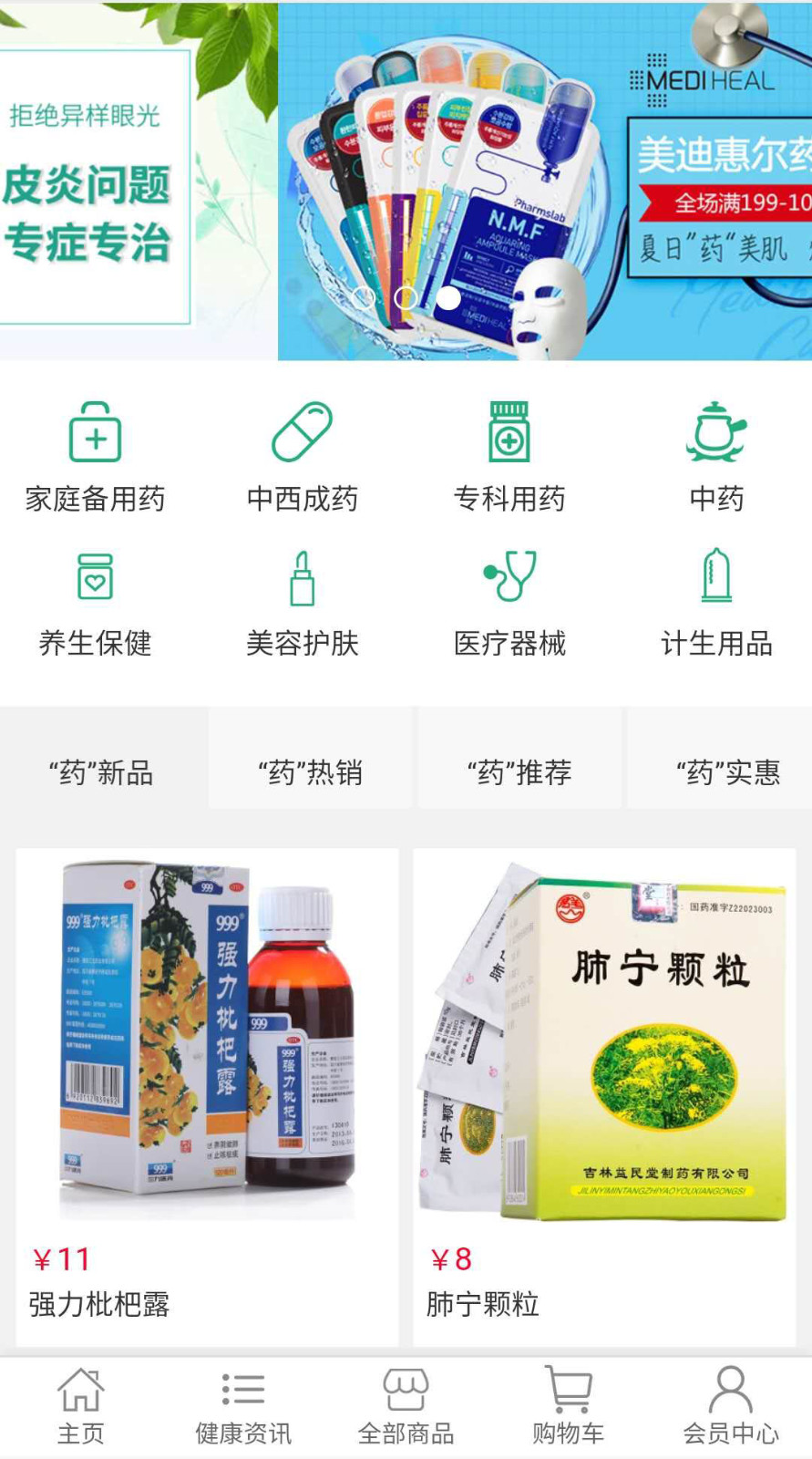Image resolution: width=812 pixels, height=1459 pixels.
Task: Select the 专科用药 category
Action: 509,456
